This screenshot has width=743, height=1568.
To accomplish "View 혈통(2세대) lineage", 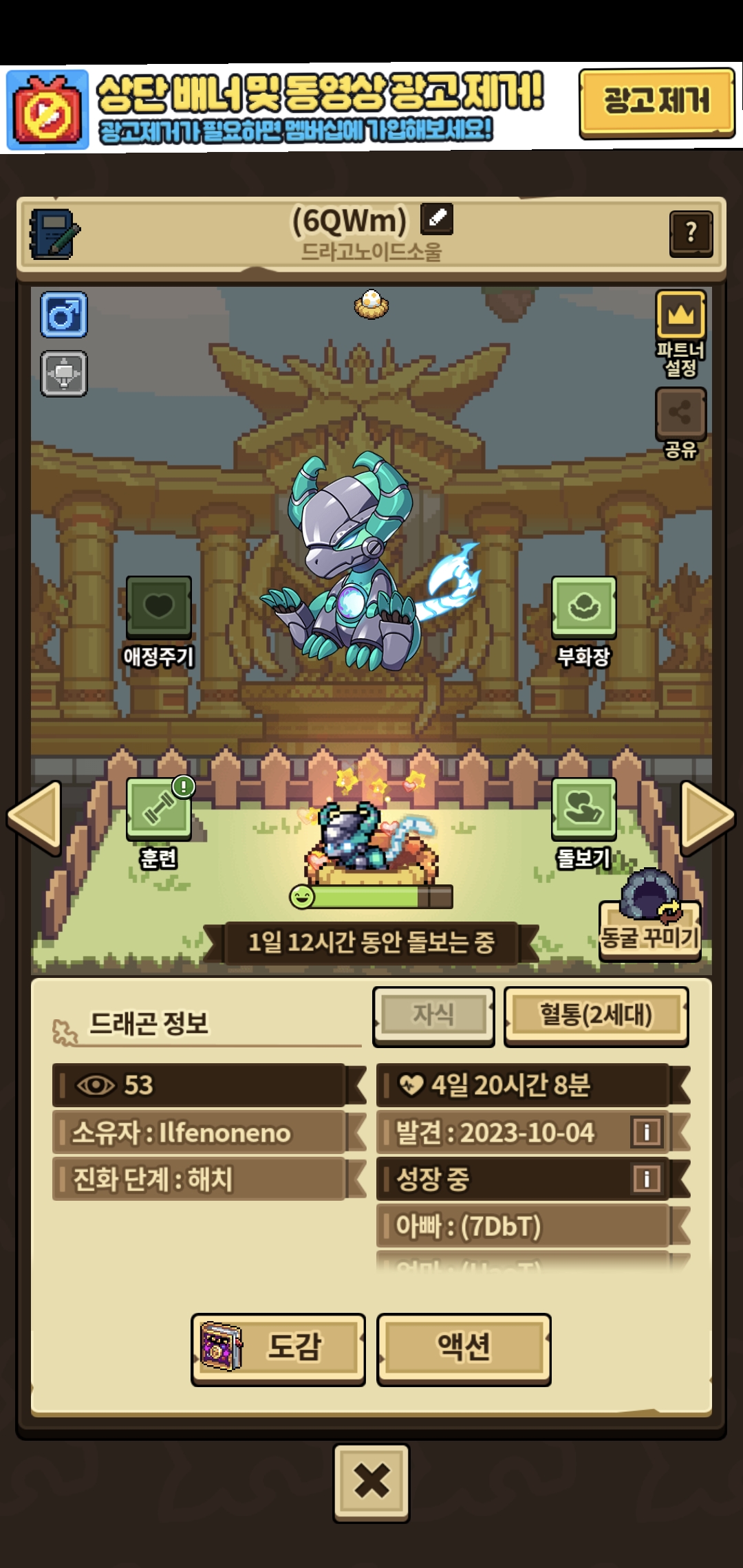I will point(596,1016).
